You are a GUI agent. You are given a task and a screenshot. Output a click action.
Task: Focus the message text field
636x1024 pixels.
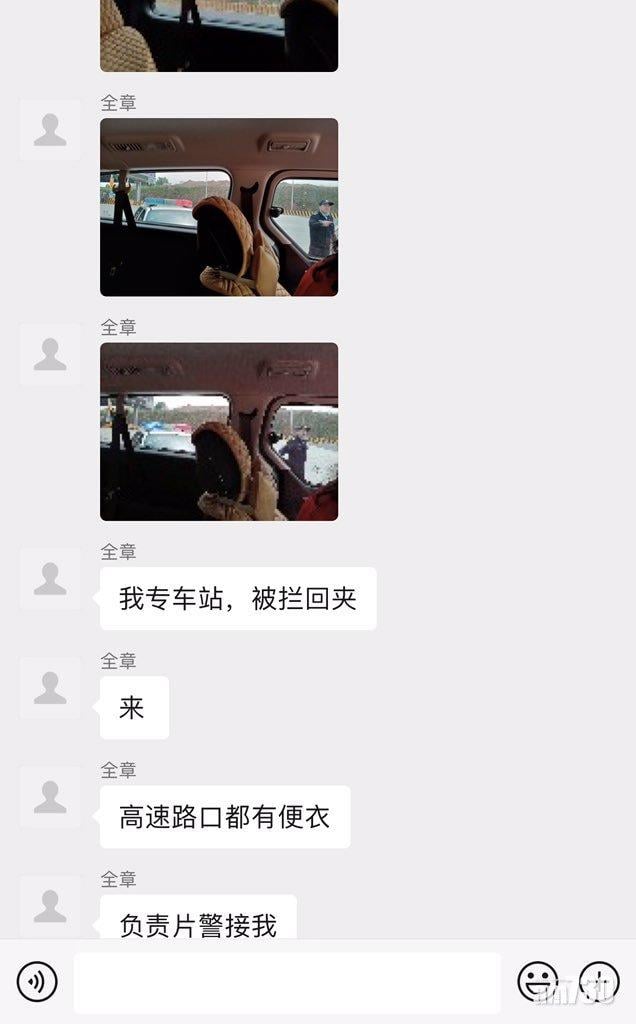click(287, 982)
